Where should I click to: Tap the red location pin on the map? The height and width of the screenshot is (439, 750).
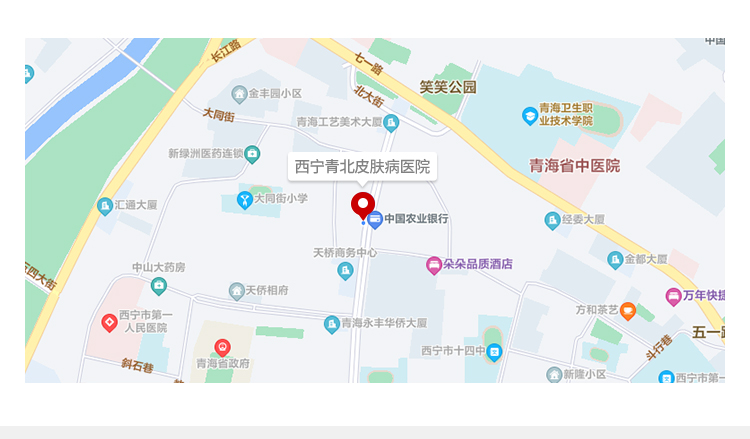(x=362, y=207)
